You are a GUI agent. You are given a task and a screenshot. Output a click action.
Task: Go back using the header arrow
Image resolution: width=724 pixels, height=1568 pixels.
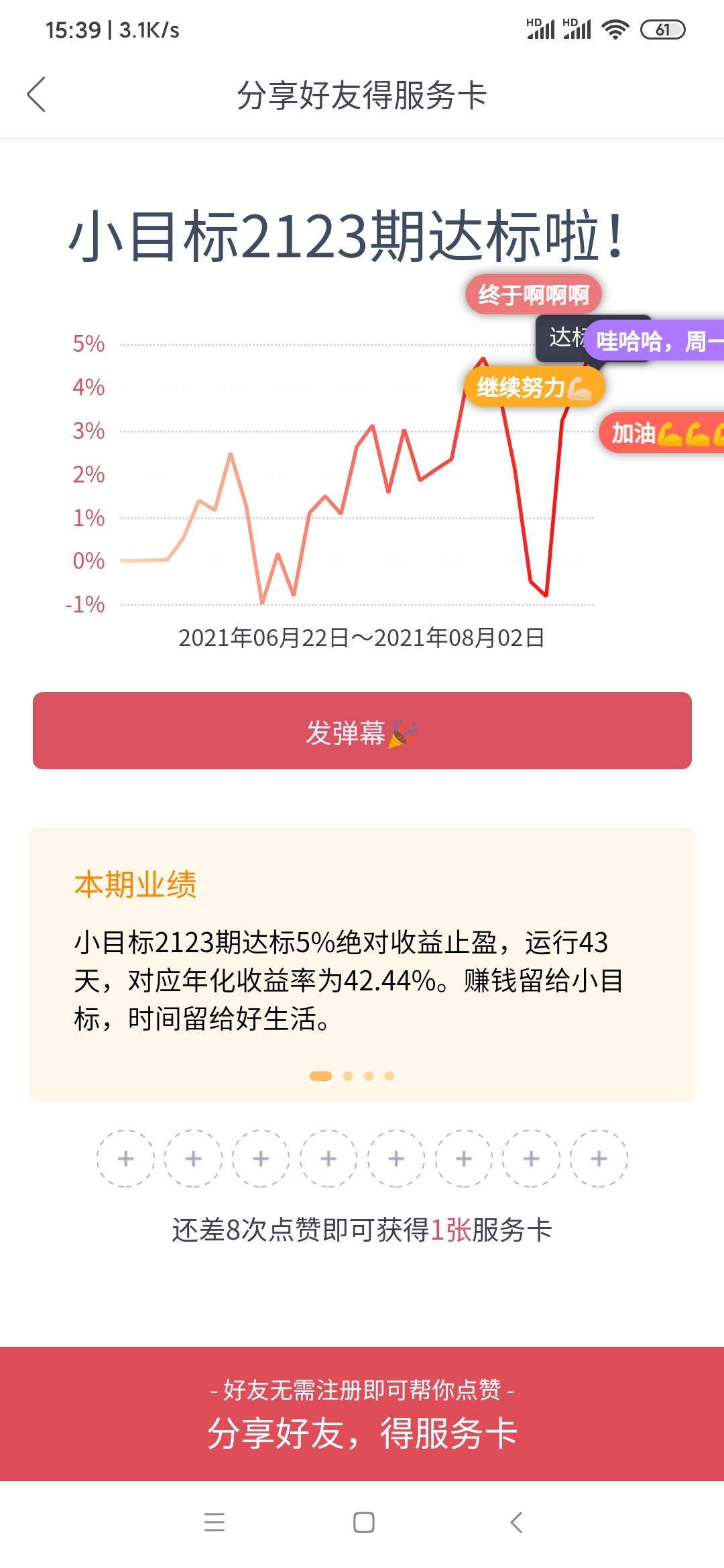[36, 94]
